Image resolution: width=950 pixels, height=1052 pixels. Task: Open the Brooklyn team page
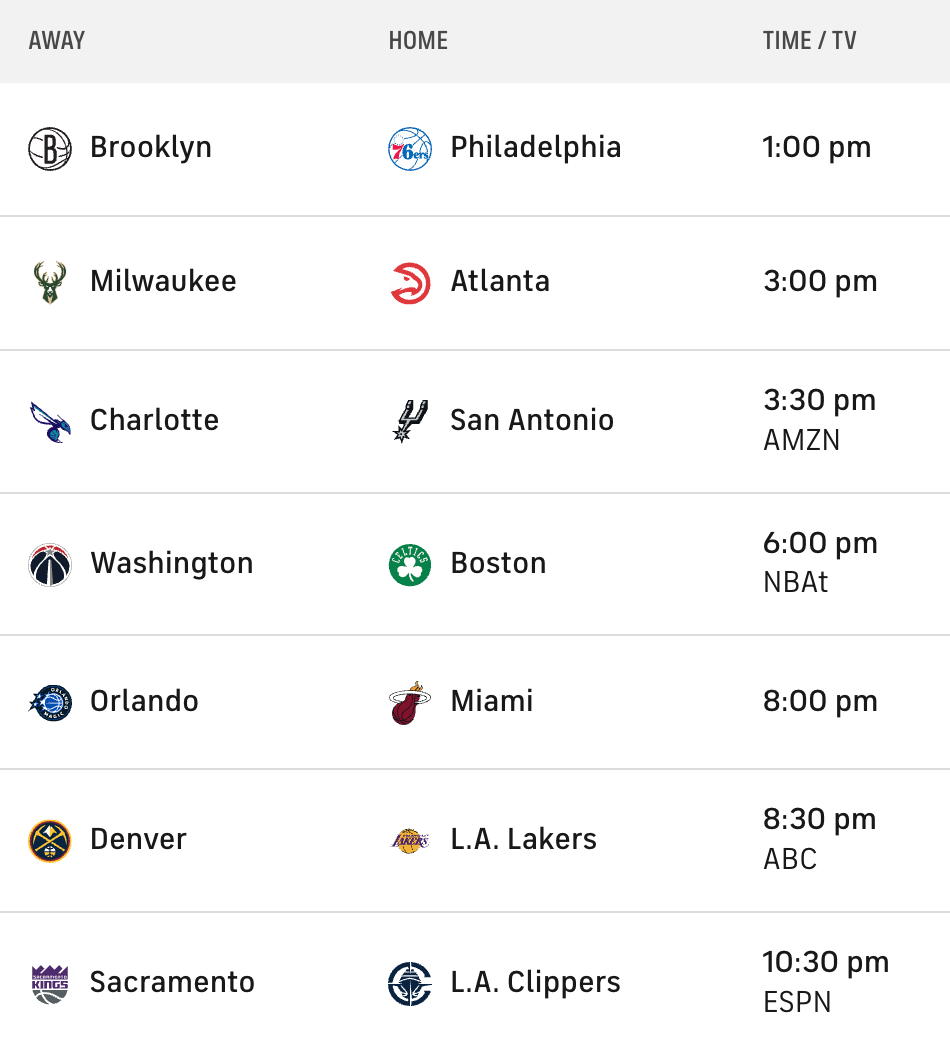pyautogui.click(x=150, y=148)
